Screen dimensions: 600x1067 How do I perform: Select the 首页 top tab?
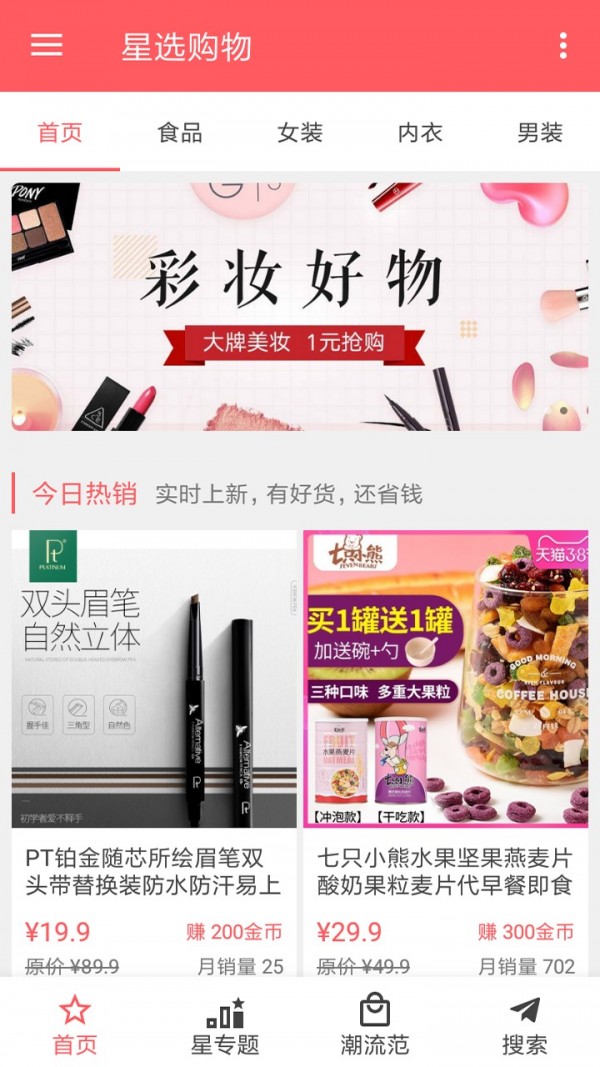click(x=60, y=133)
